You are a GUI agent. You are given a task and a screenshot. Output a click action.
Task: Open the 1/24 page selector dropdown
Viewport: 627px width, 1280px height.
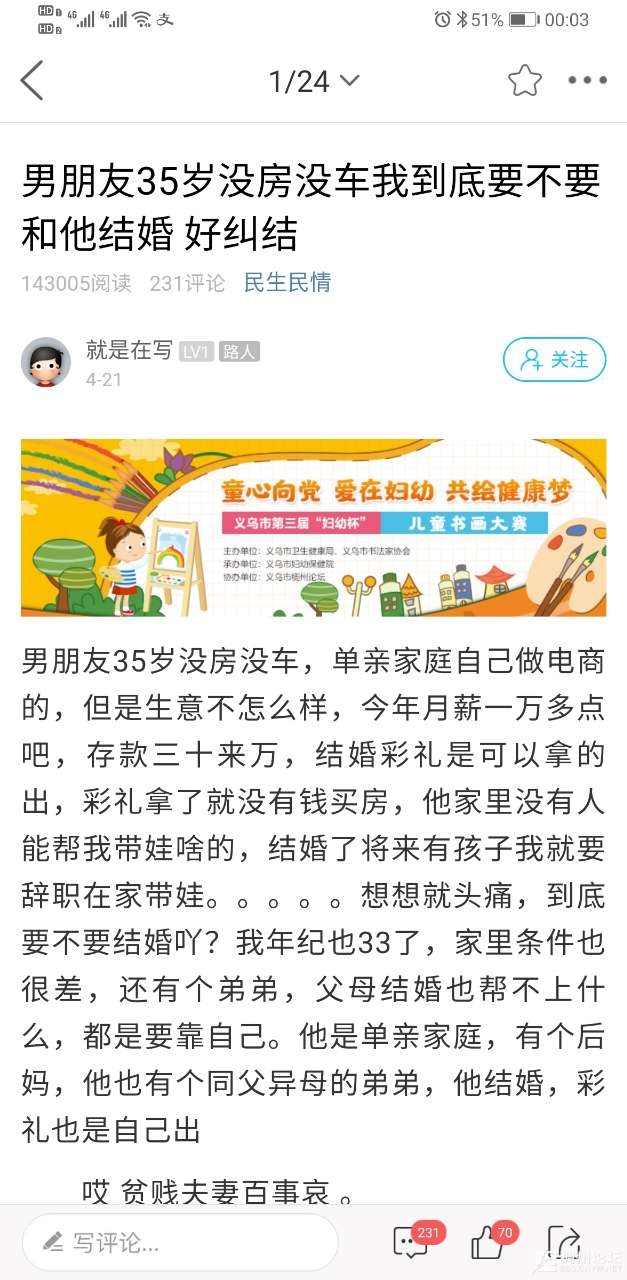pyautogui.click(x=314, y=81)
